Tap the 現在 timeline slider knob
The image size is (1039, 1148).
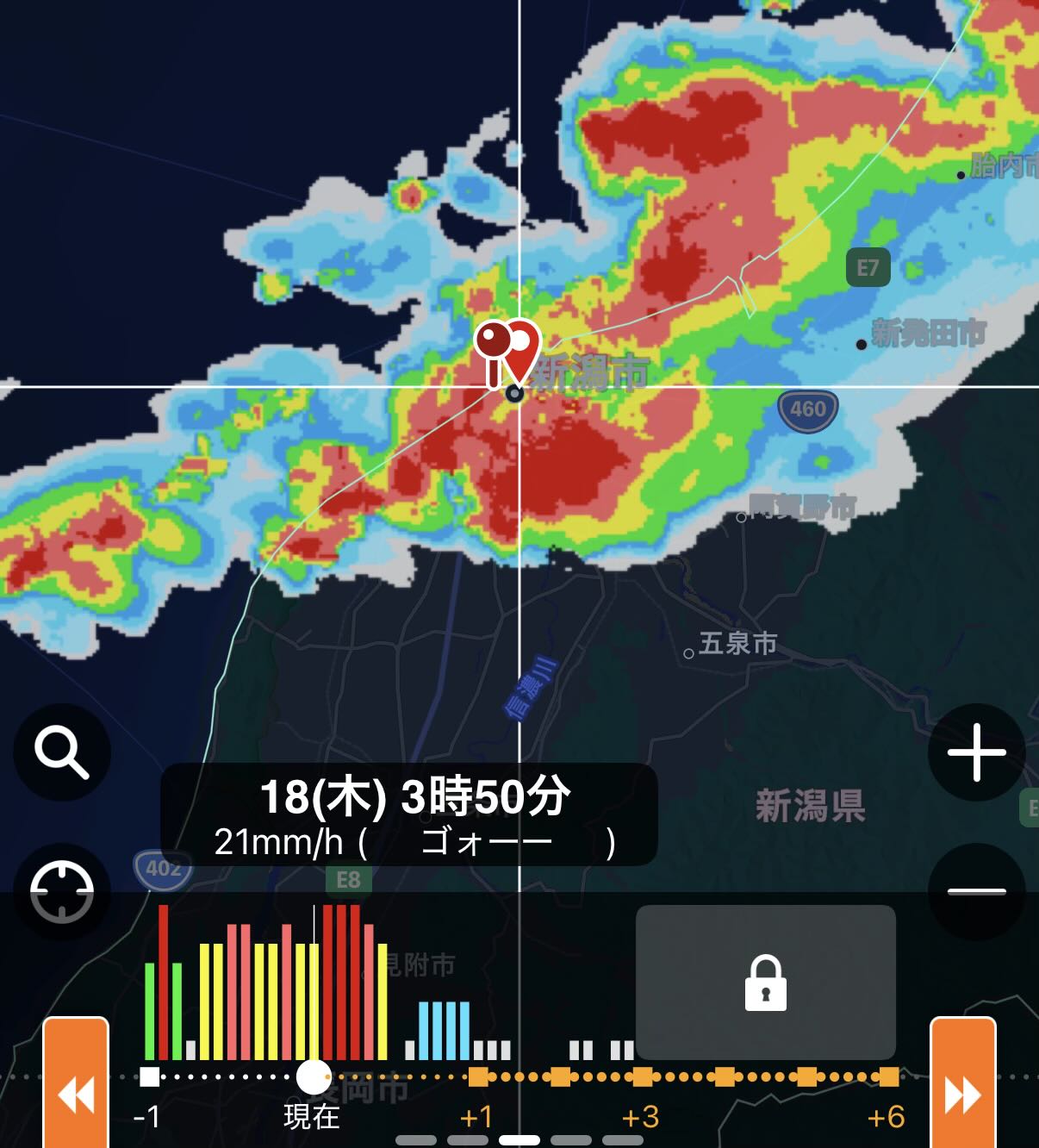pyautogui.click(x=314, y=1076)
